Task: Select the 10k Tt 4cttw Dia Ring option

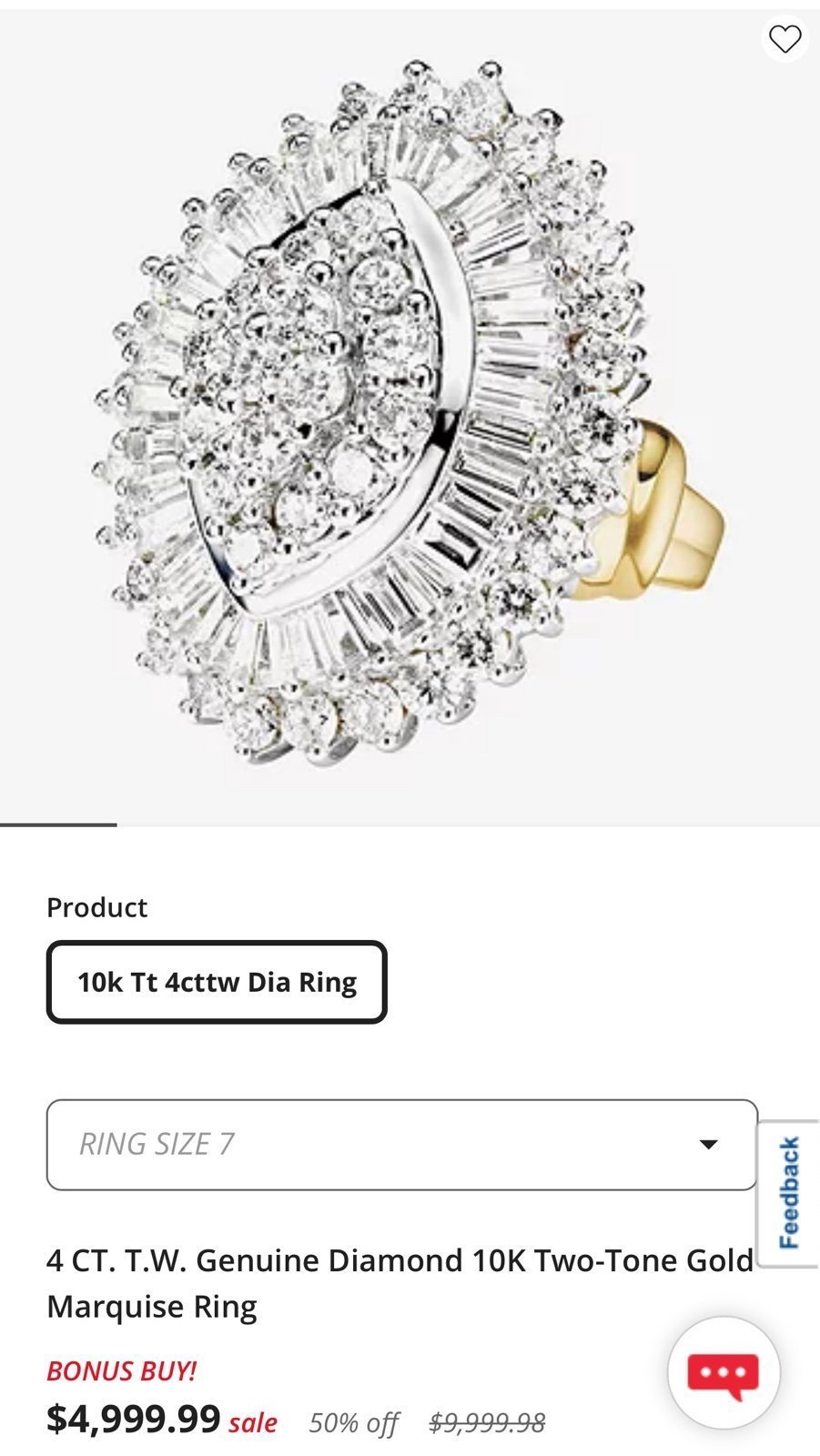Action: pos(217,982)
